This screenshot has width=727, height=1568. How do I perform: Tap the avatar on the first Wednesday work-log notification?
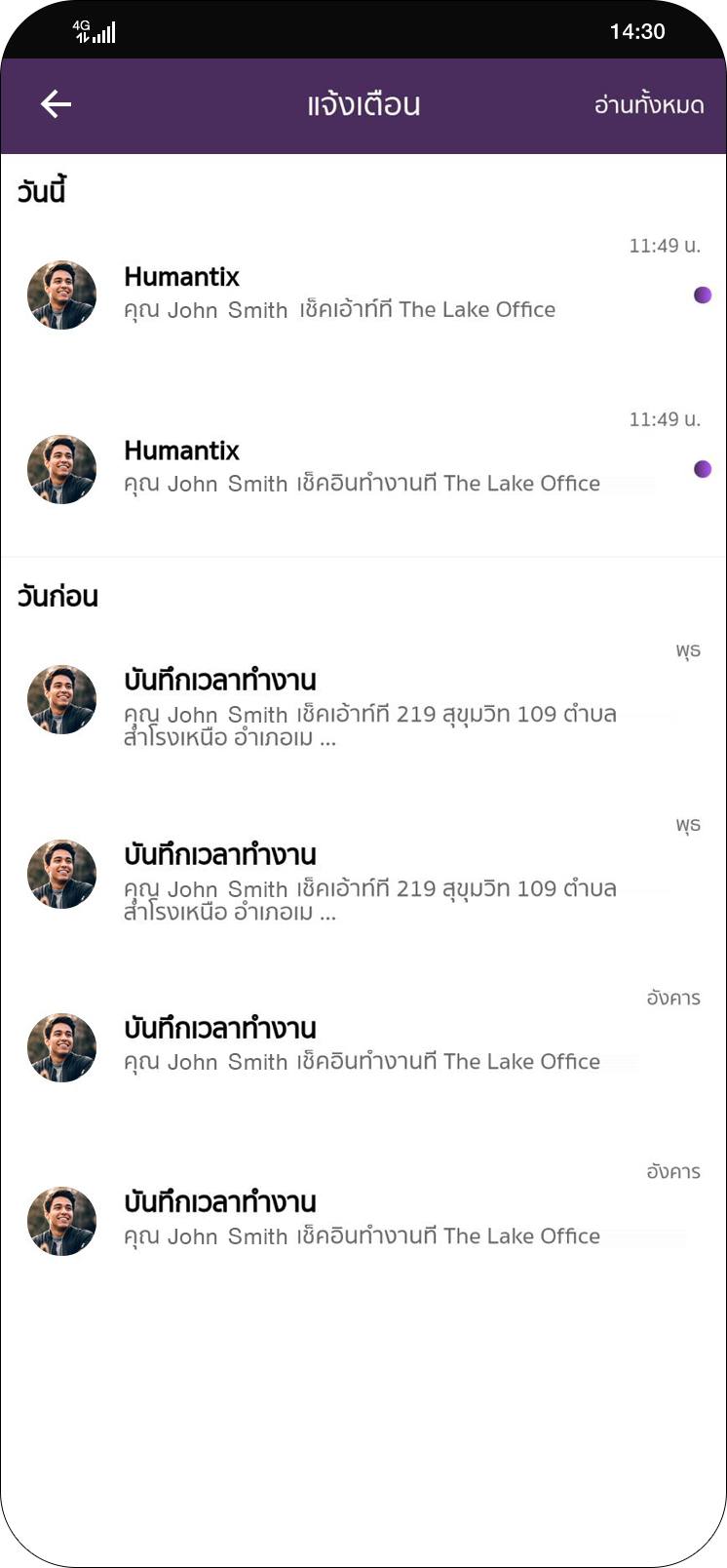(x=61, y=699)
